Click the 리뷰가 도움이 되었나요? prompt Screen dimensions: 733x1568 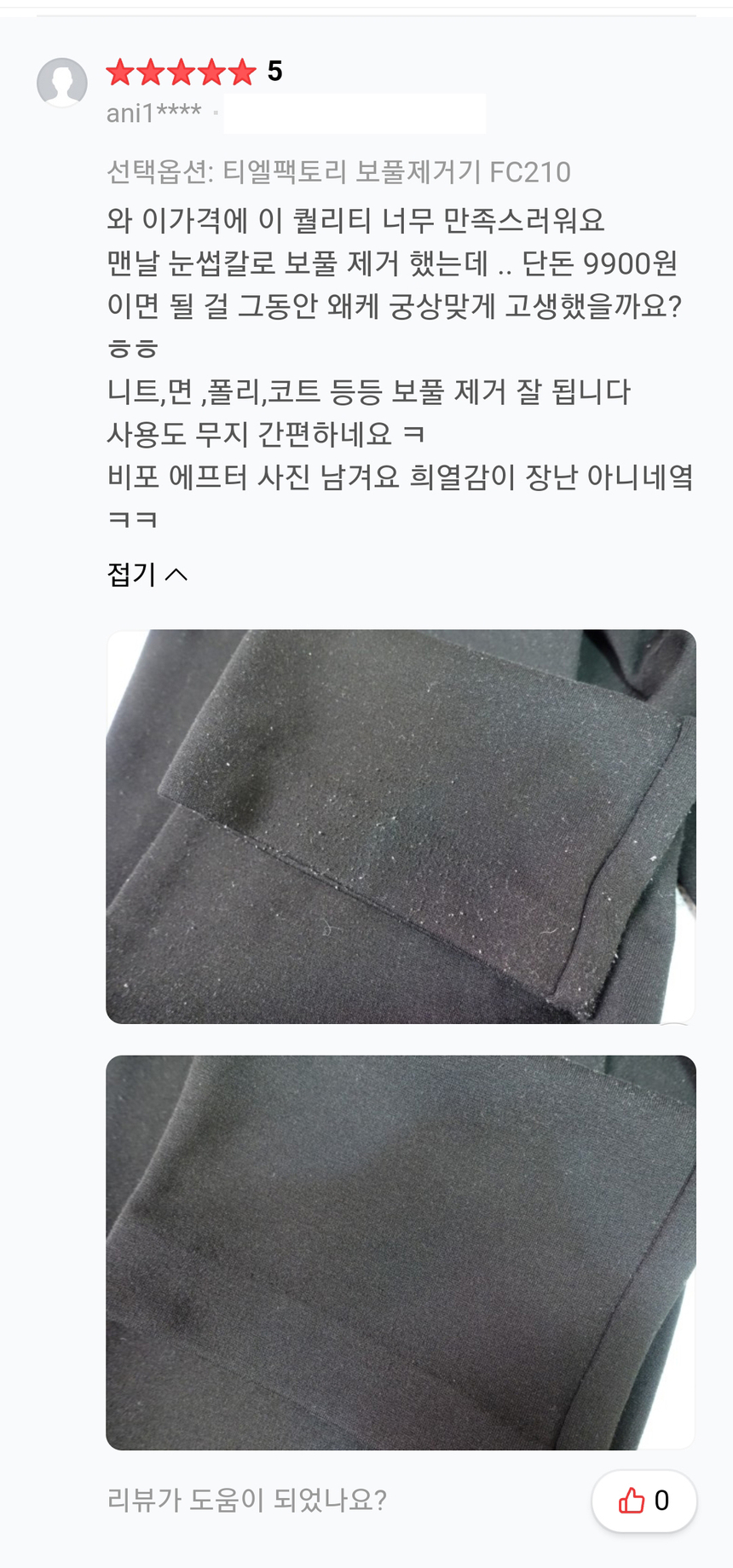[x=247, y=1501]
